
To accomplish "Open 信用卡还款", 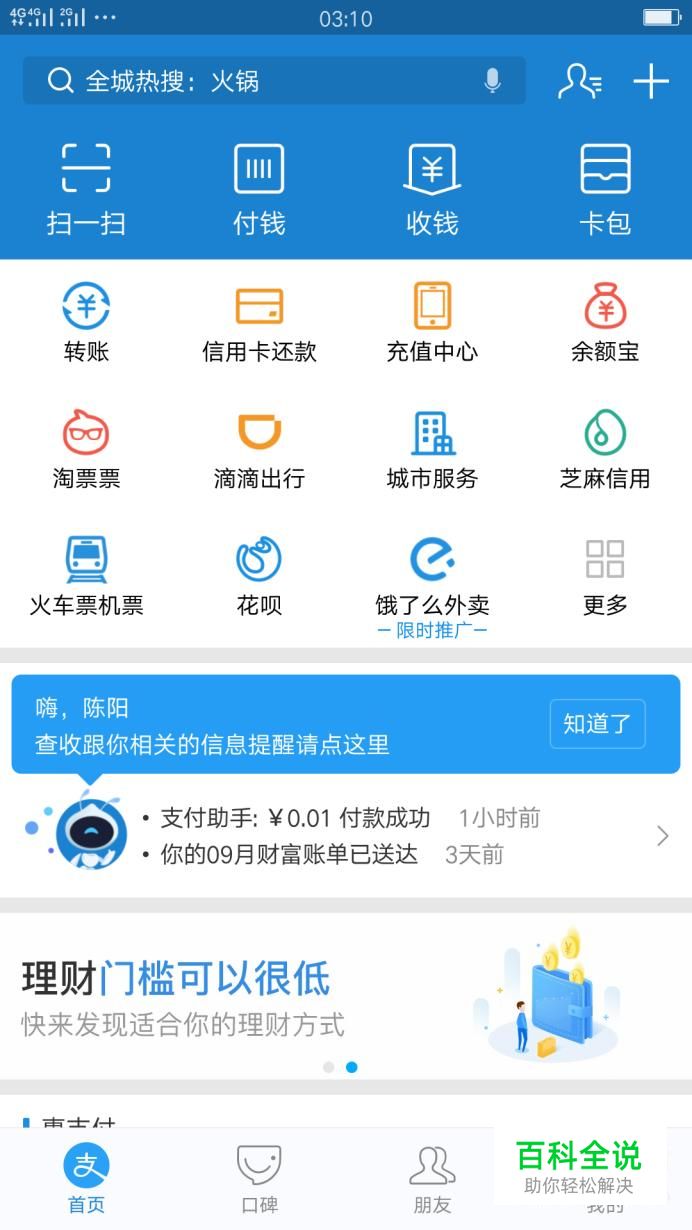I will pyautogui.click(x=259, y=323).
